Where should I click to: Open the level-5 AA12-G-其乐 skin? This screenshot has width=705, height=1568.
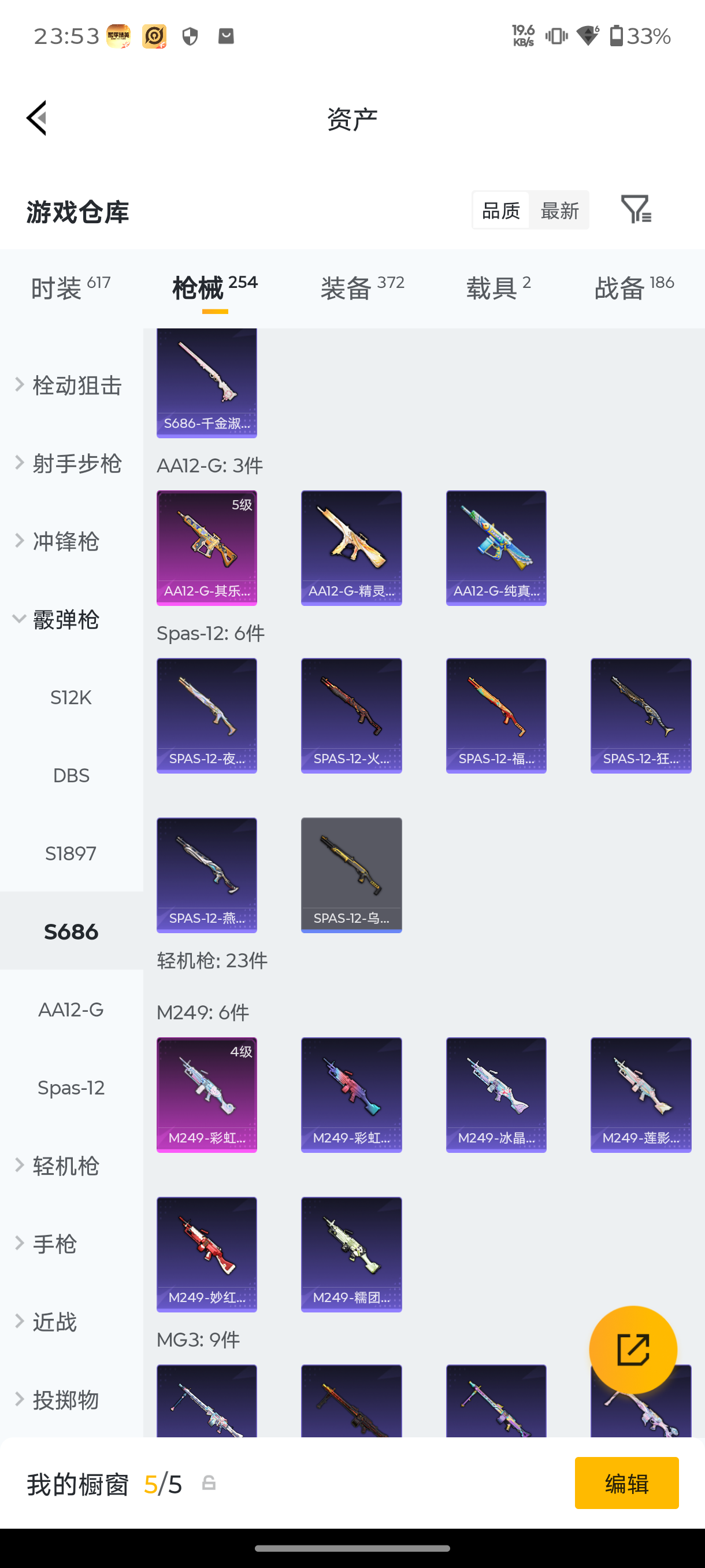(x=207, y=548)
